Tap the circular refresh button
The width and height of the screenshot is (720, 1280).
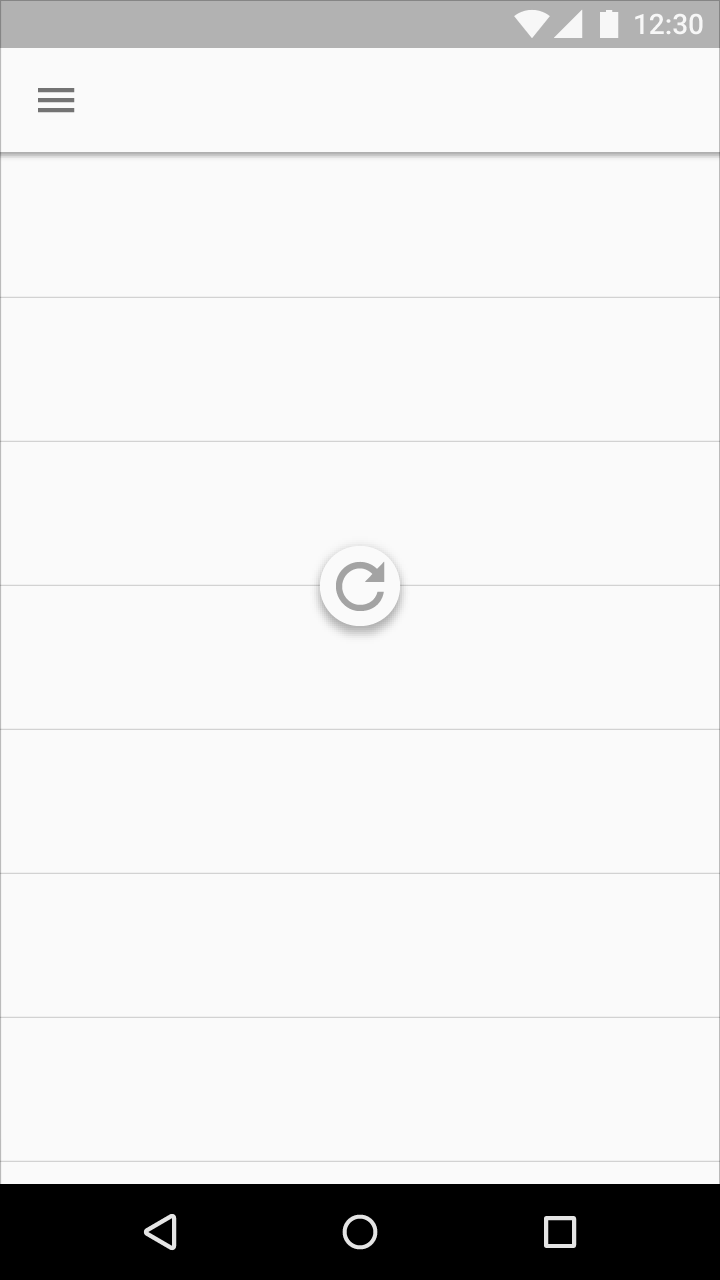(x=360, y=586)
